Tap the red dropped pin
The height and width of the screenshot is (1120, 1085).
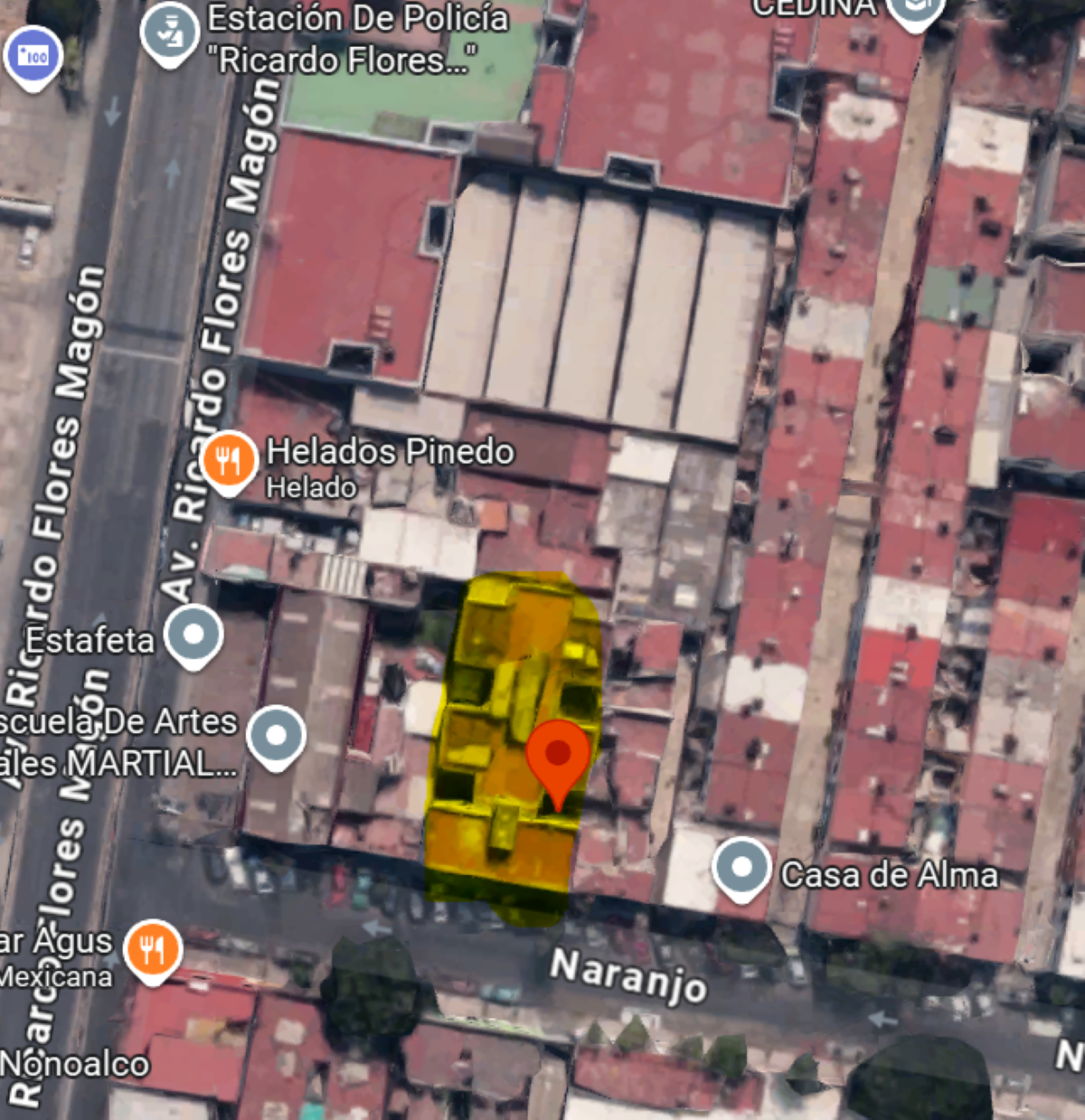[558, 757]
